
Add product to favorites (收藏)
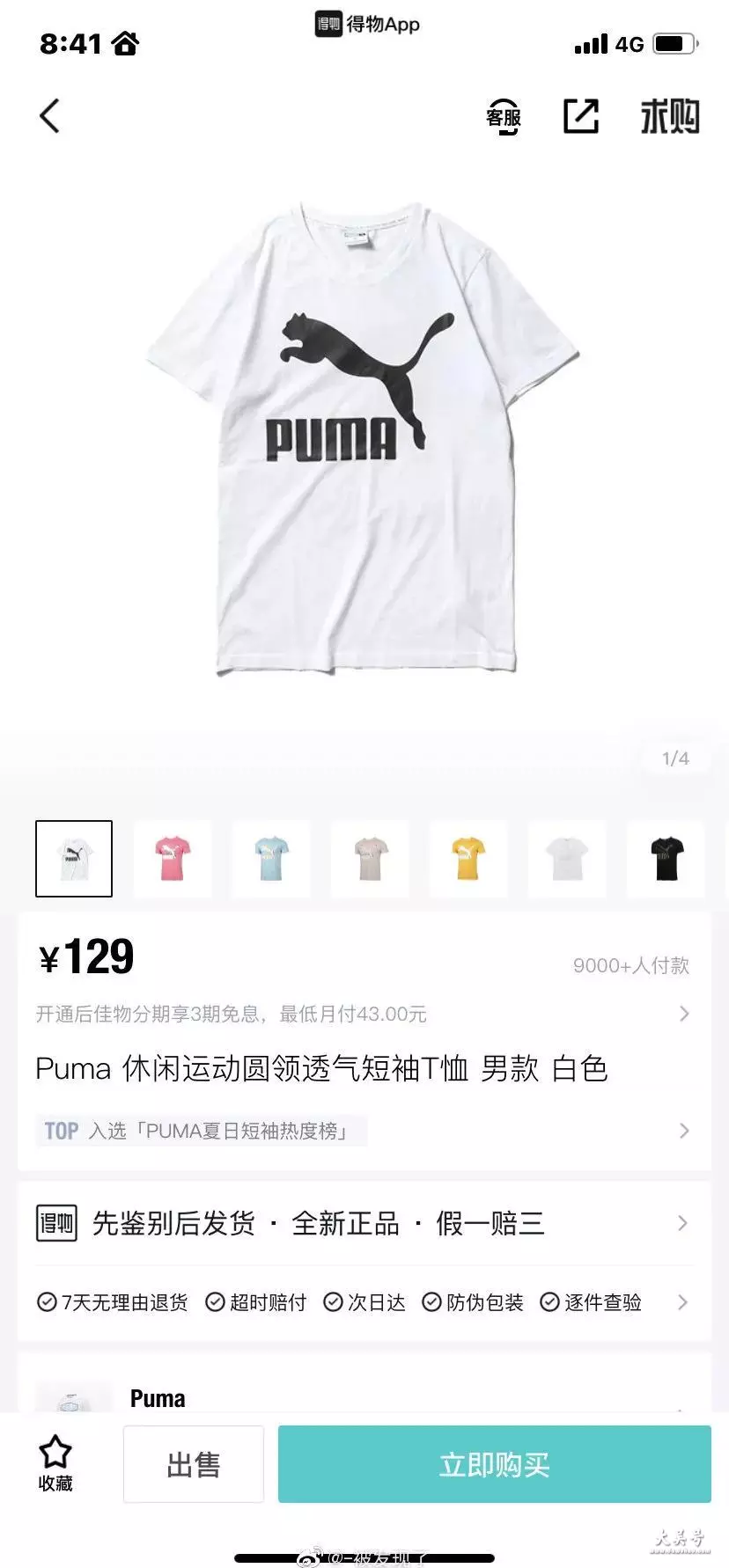55,1463
